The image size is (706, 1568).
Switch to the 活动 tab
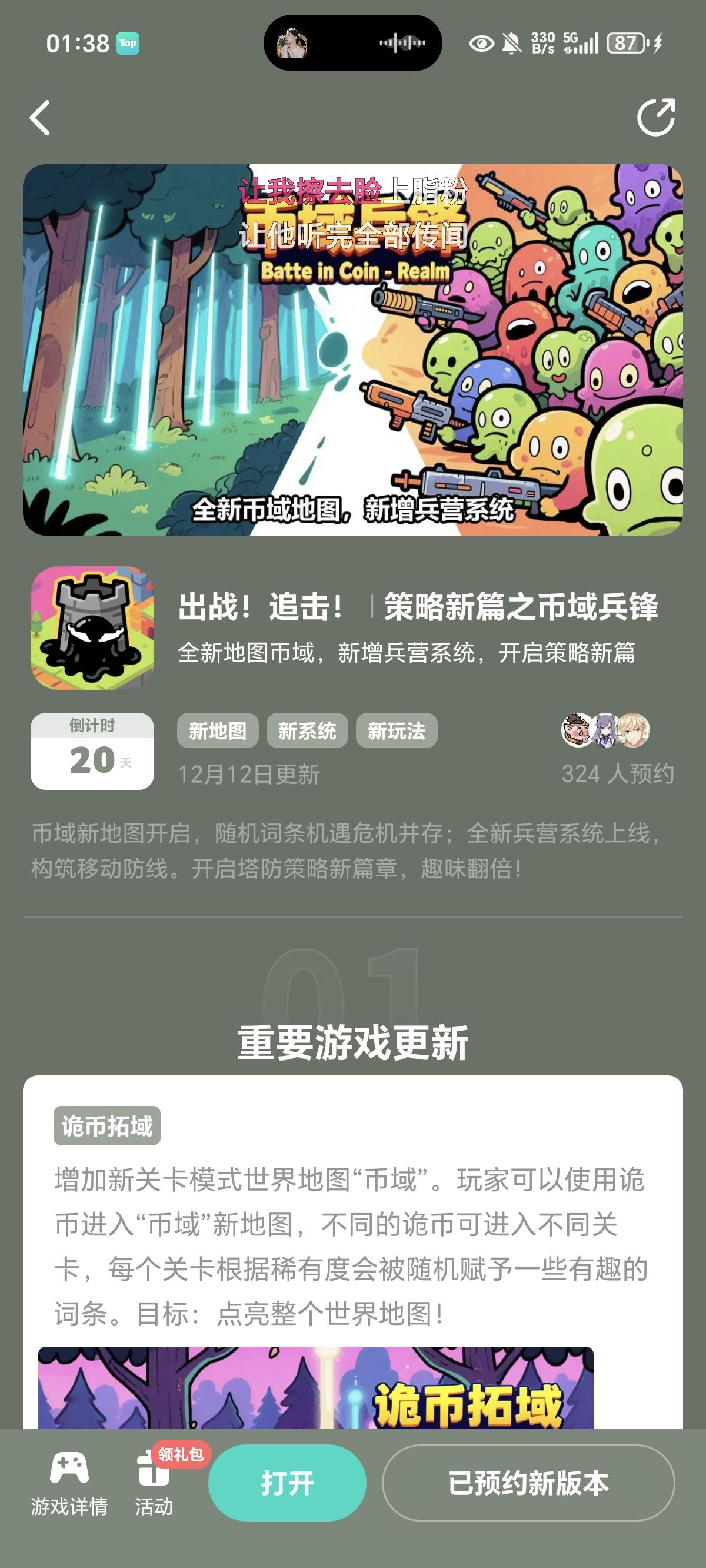(154, 1485)
